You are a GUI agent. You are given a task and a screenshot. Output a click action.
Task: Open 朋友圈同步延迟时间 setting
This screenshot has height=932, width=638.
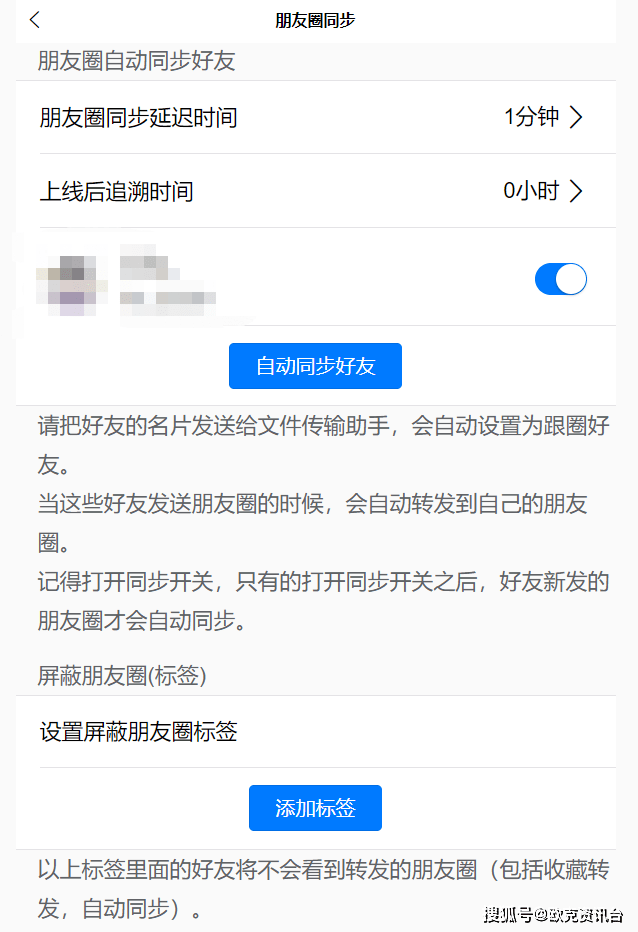click(310, 118)
